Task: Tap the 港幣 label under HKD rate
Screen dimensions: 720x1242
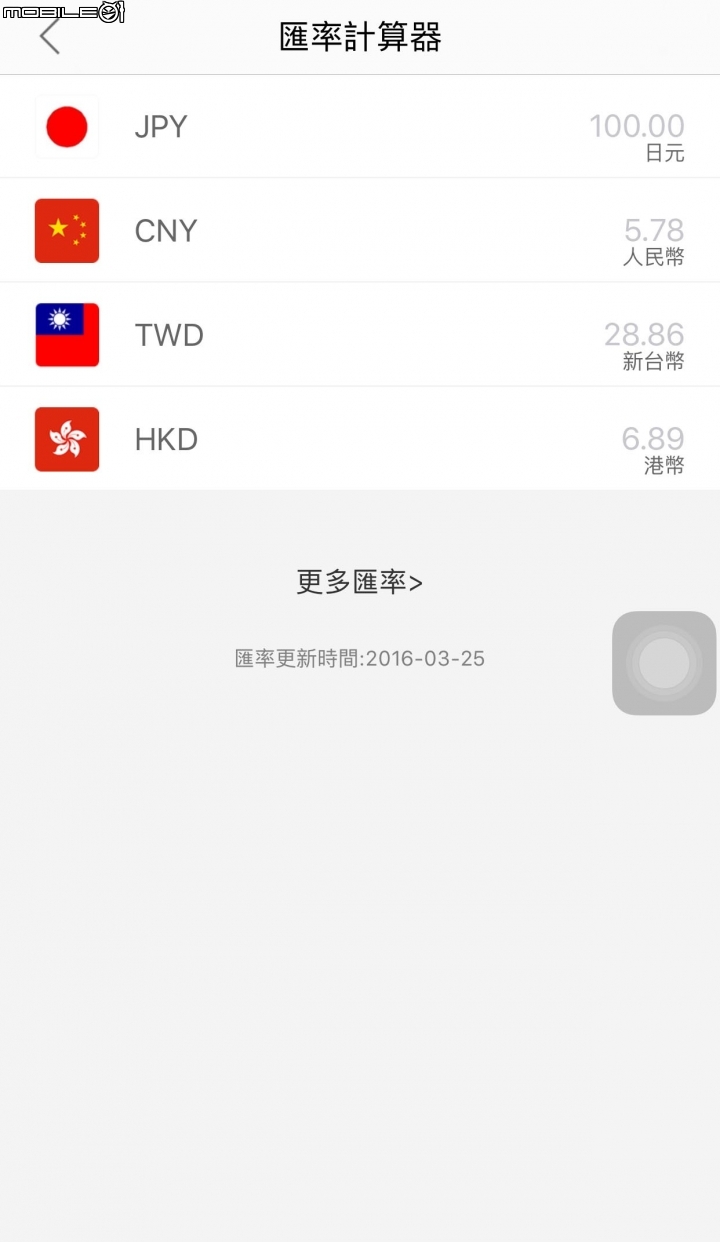Action: [x=664, y=464]
